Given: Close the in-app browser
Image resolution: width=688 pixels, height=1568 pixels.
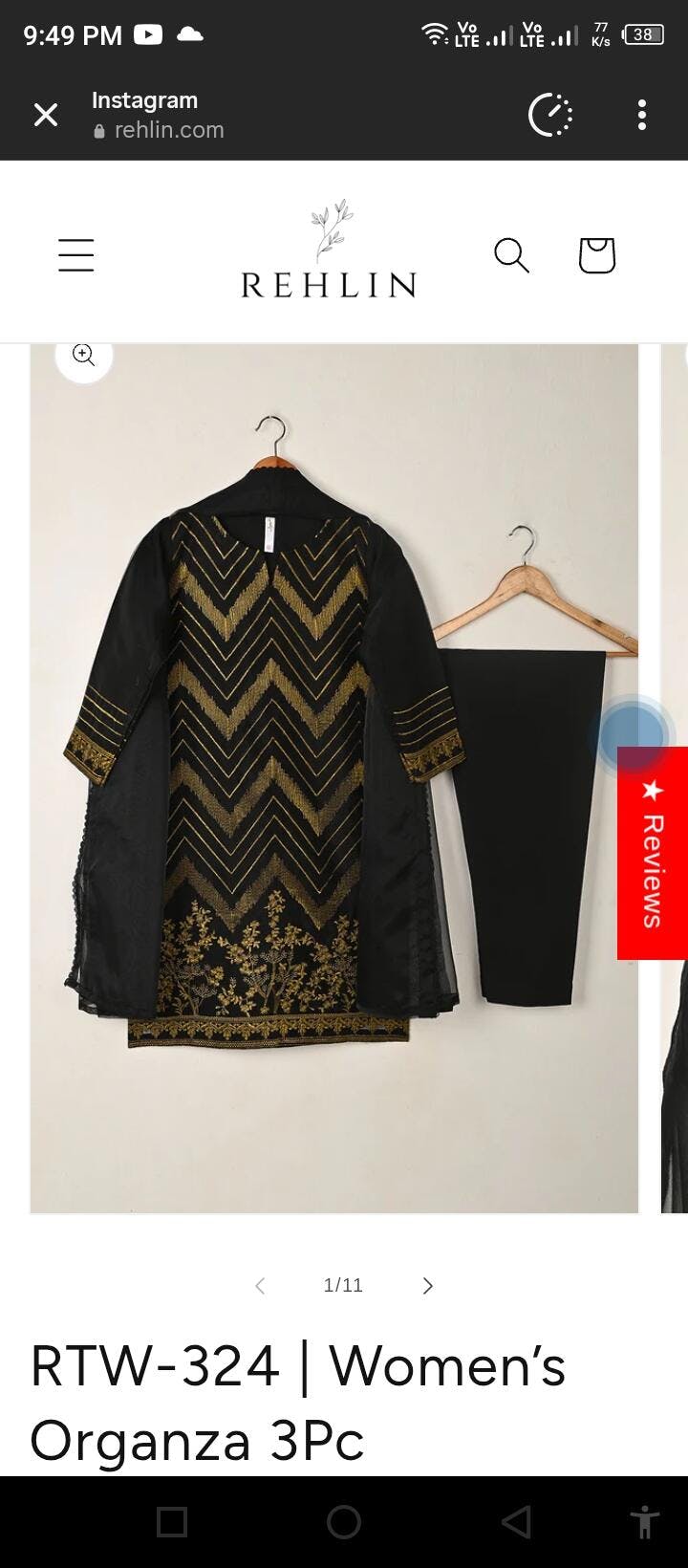Looking at the screenshot, I should (x=45, y=115).
